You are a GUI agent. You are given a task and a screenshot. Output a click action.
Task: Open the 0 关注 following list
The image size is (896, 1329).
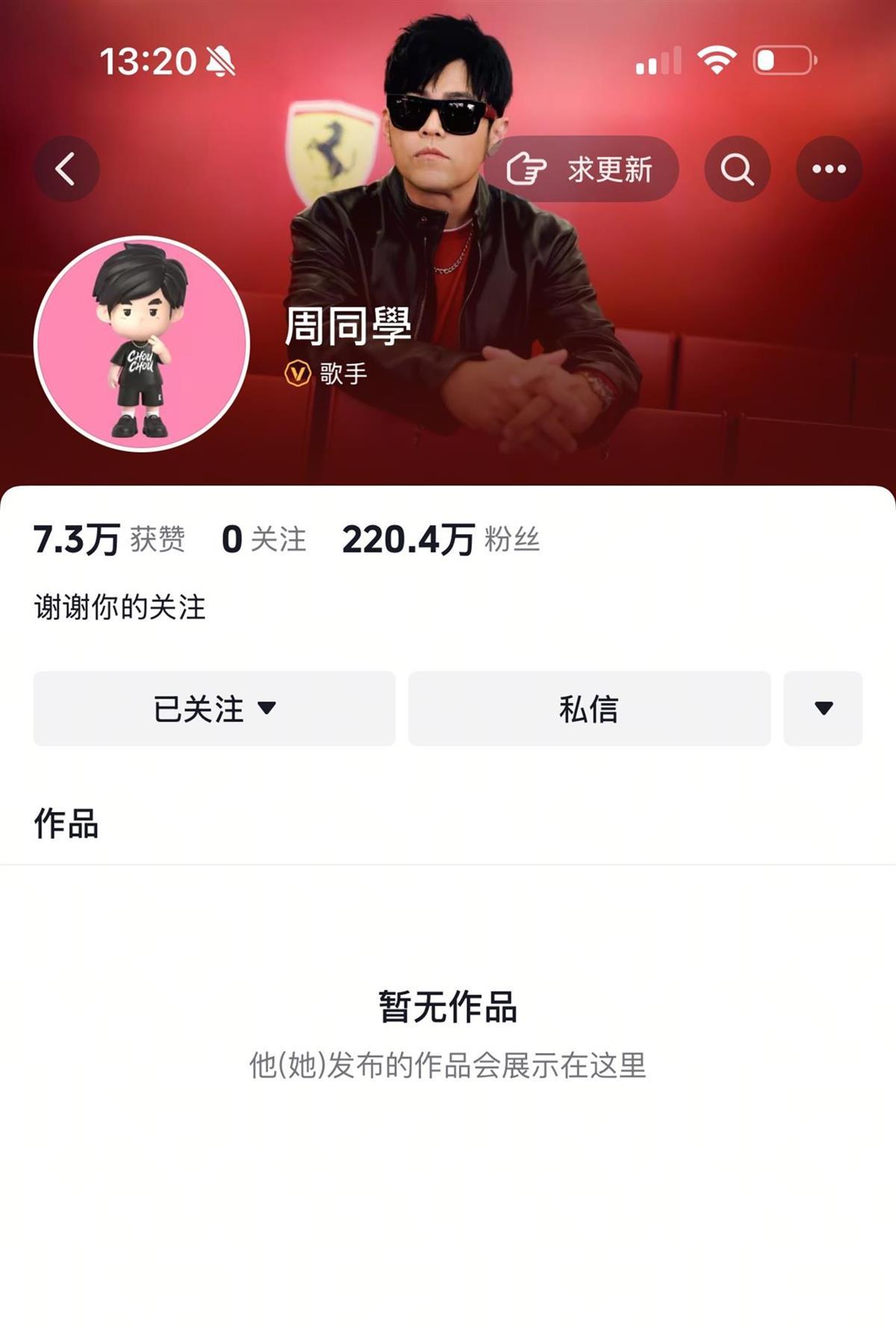point(264,539)
